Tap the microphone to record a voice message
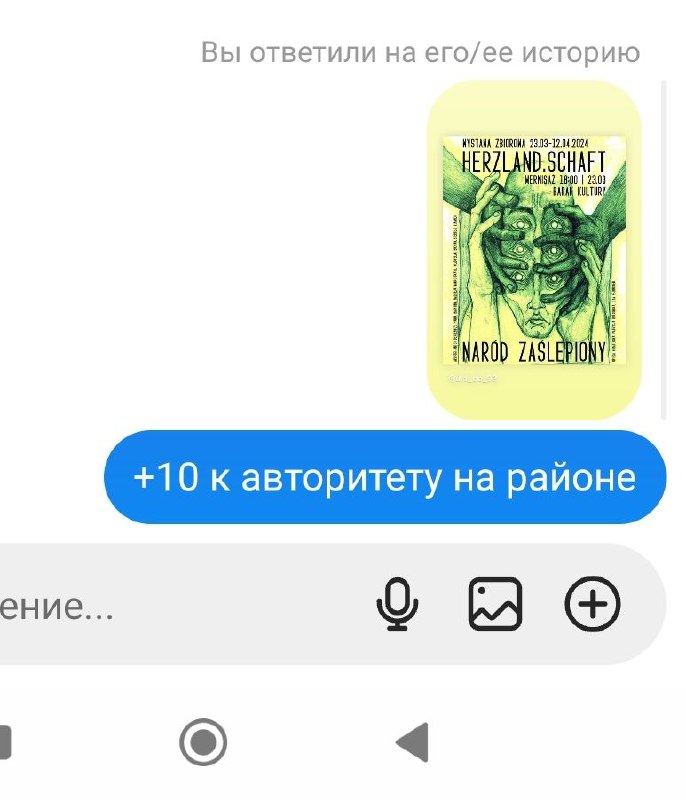The image size is (686, 800). (398, 604)
